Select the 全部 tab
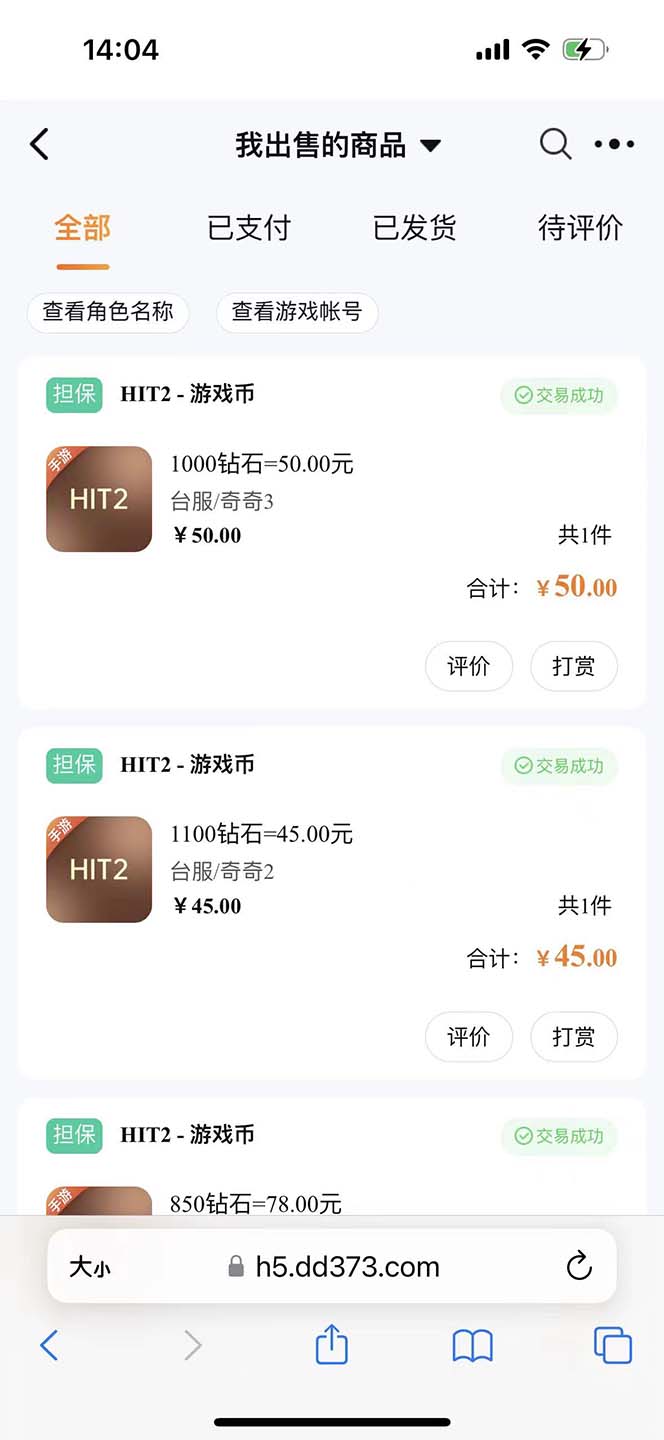 [83, 228]
